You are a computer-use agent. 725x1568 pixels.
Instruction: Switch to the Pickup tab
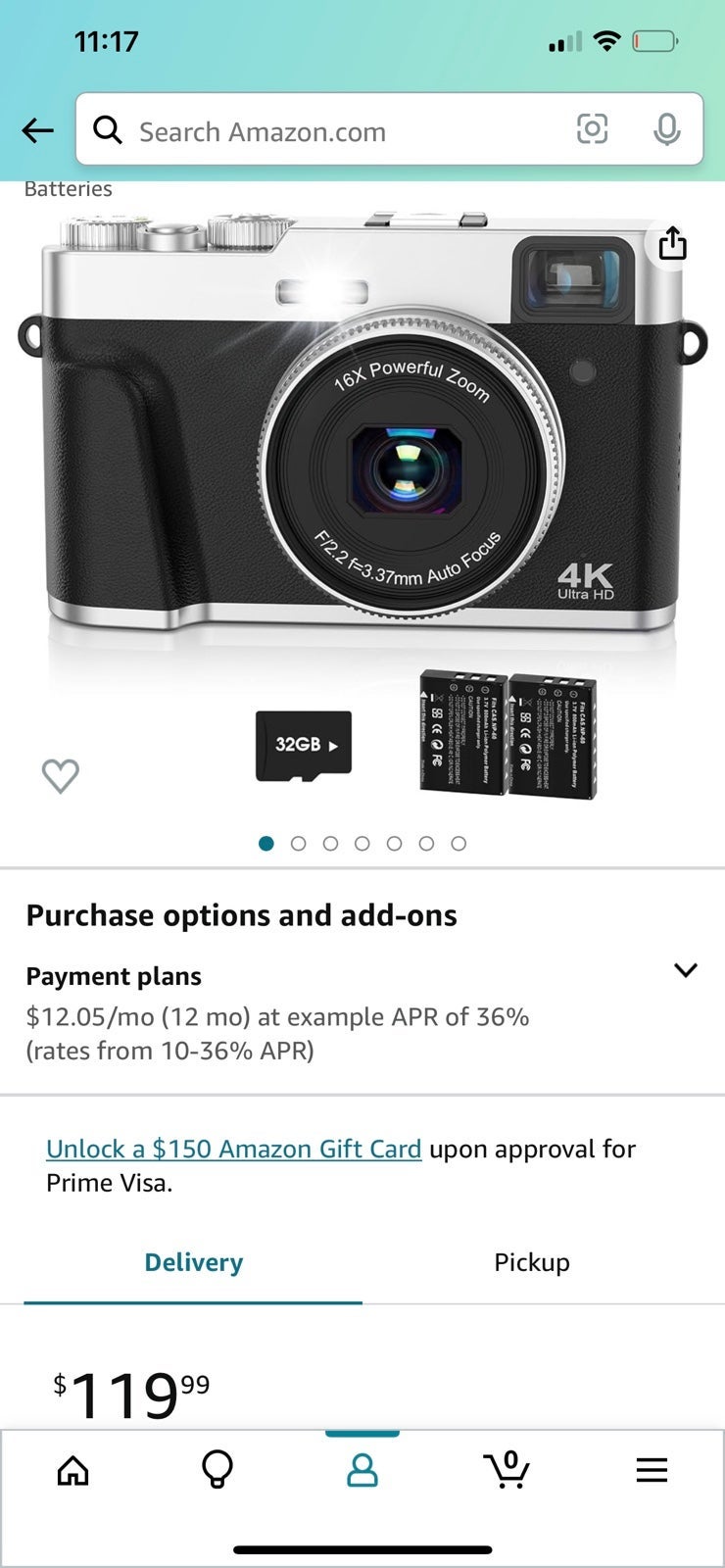532,1262
